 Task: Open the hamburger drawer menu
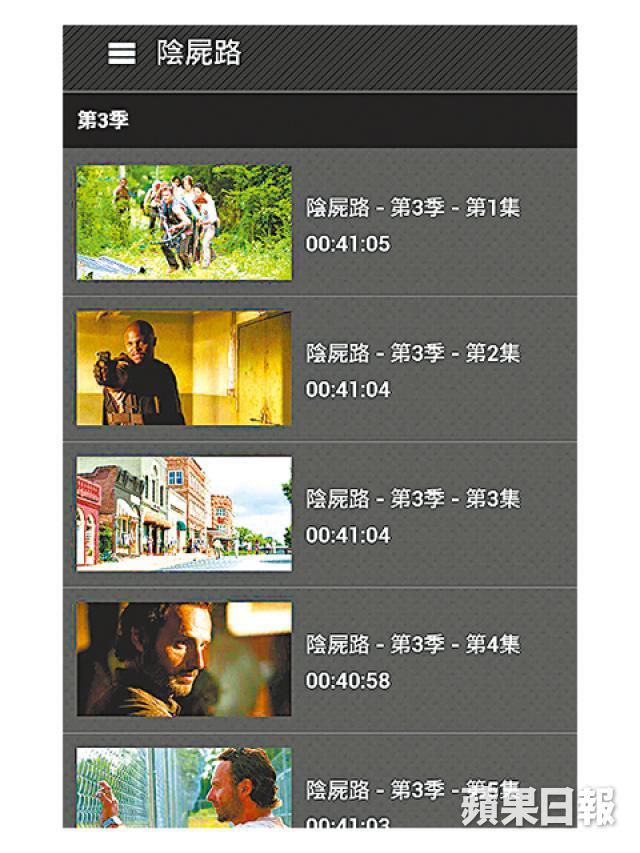click(x=121, y=54)
